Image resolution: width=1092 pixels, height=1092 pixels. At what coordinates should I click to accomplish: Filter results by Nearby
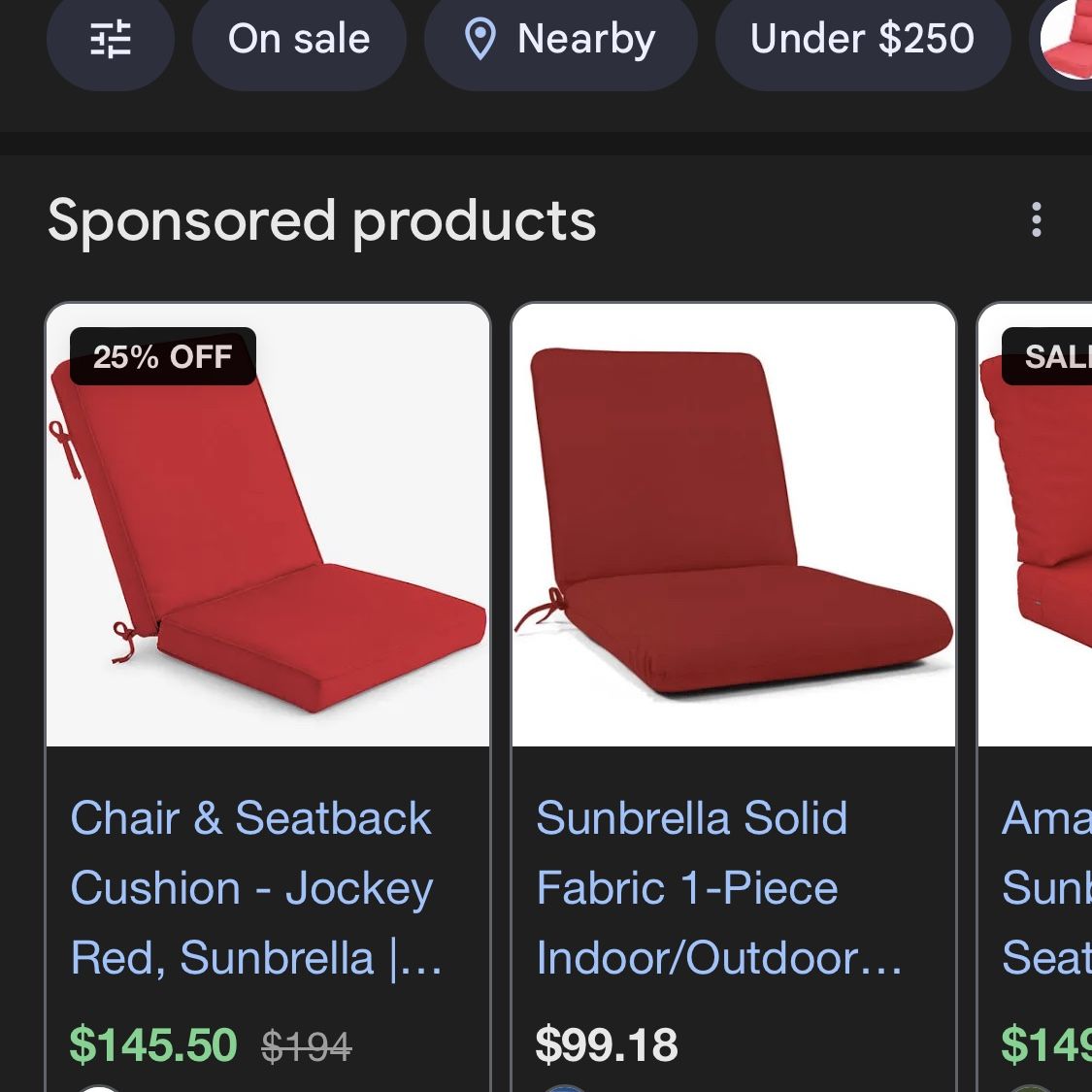pos(560,40)
